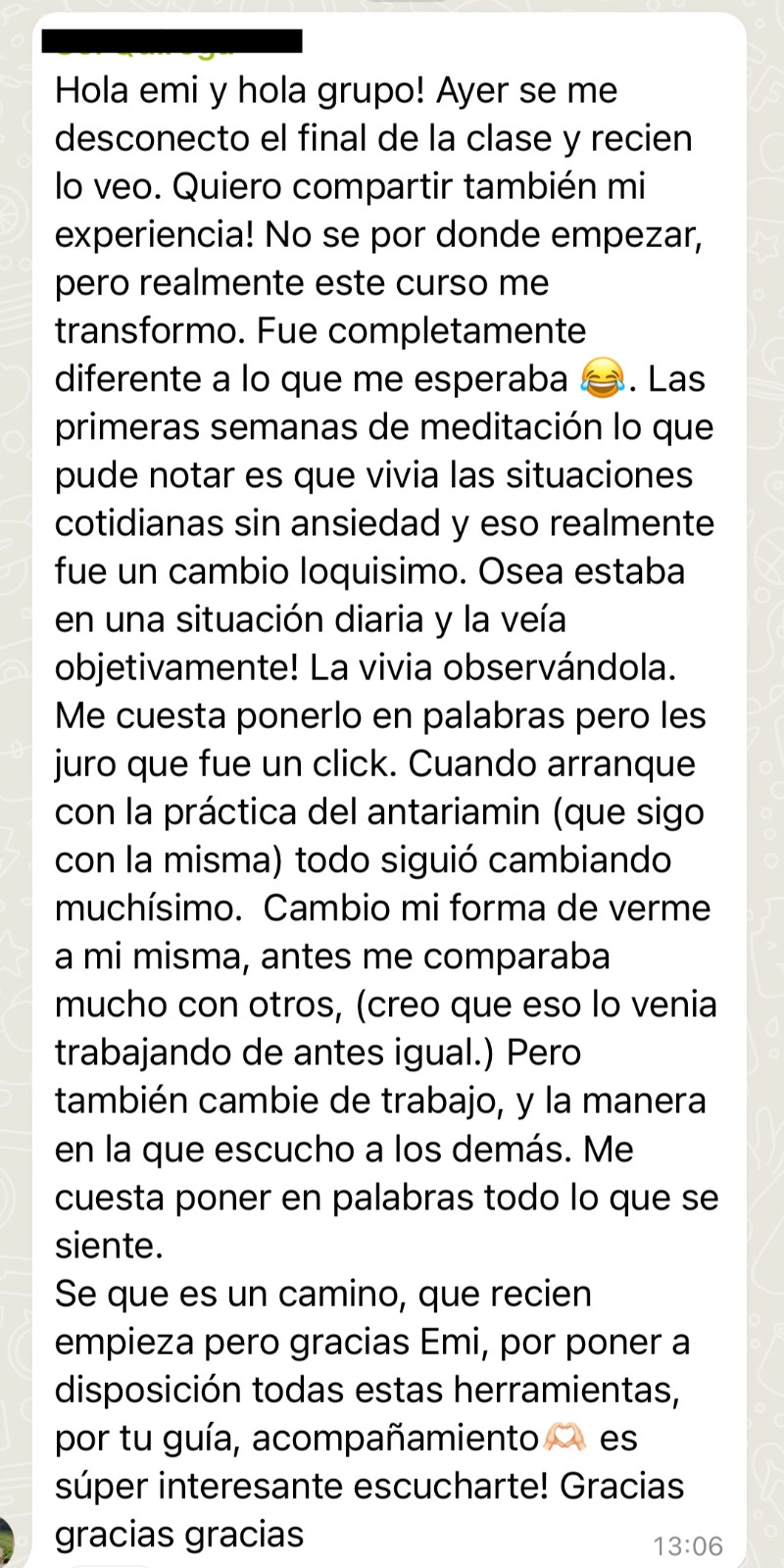Open the sender's profile picture beside the message

(7, 1540)
